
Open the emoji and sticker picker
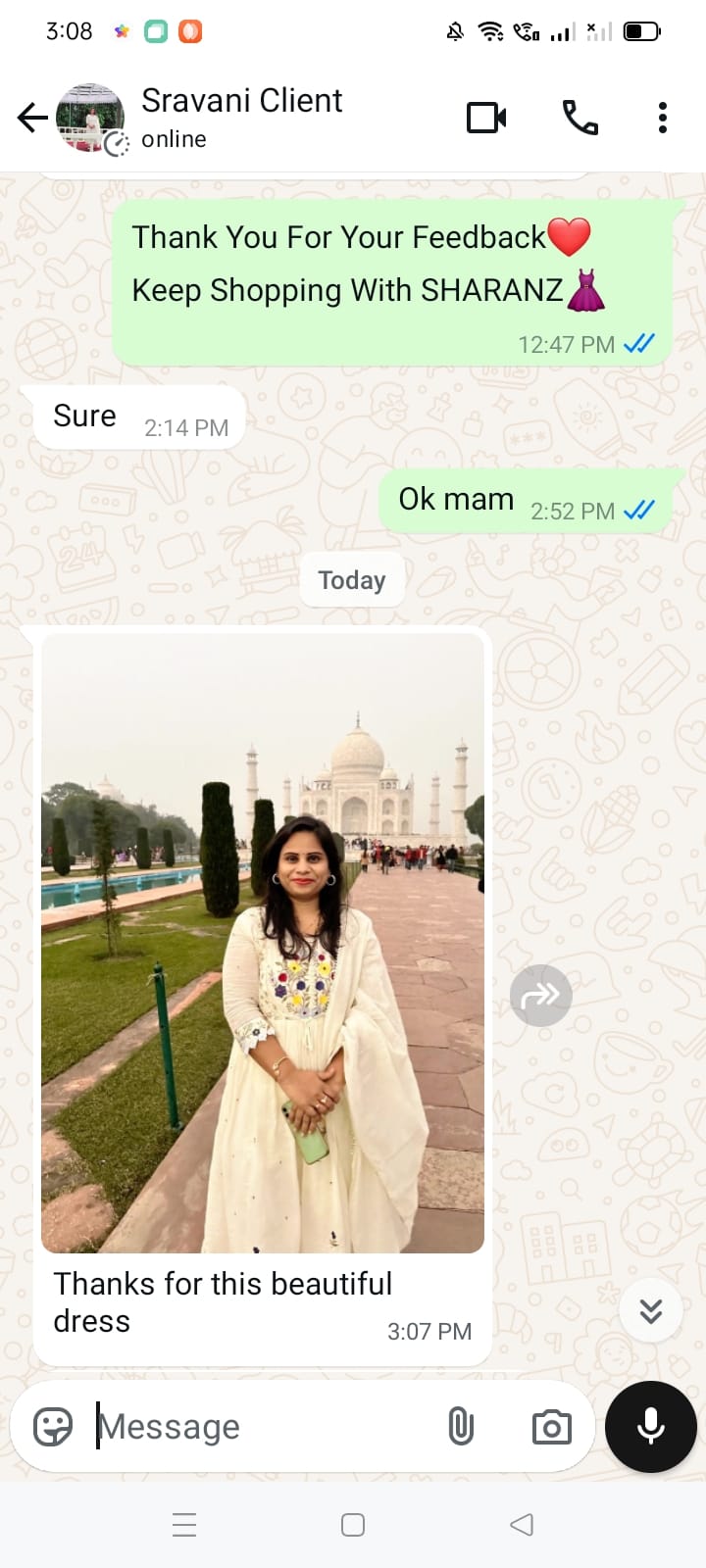[x=53, y=1426]
